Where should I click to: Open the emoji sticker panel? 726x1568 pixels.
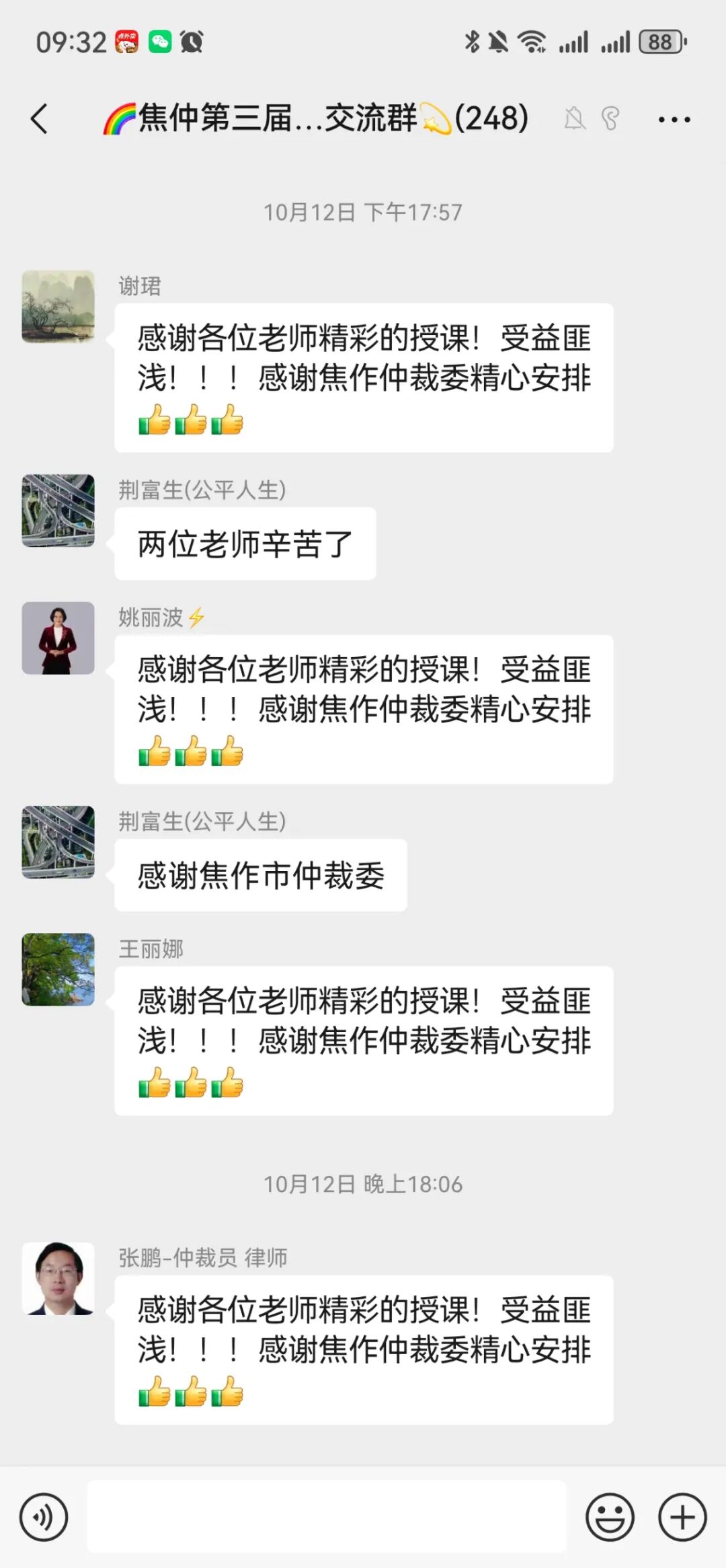click(610, 1517)
